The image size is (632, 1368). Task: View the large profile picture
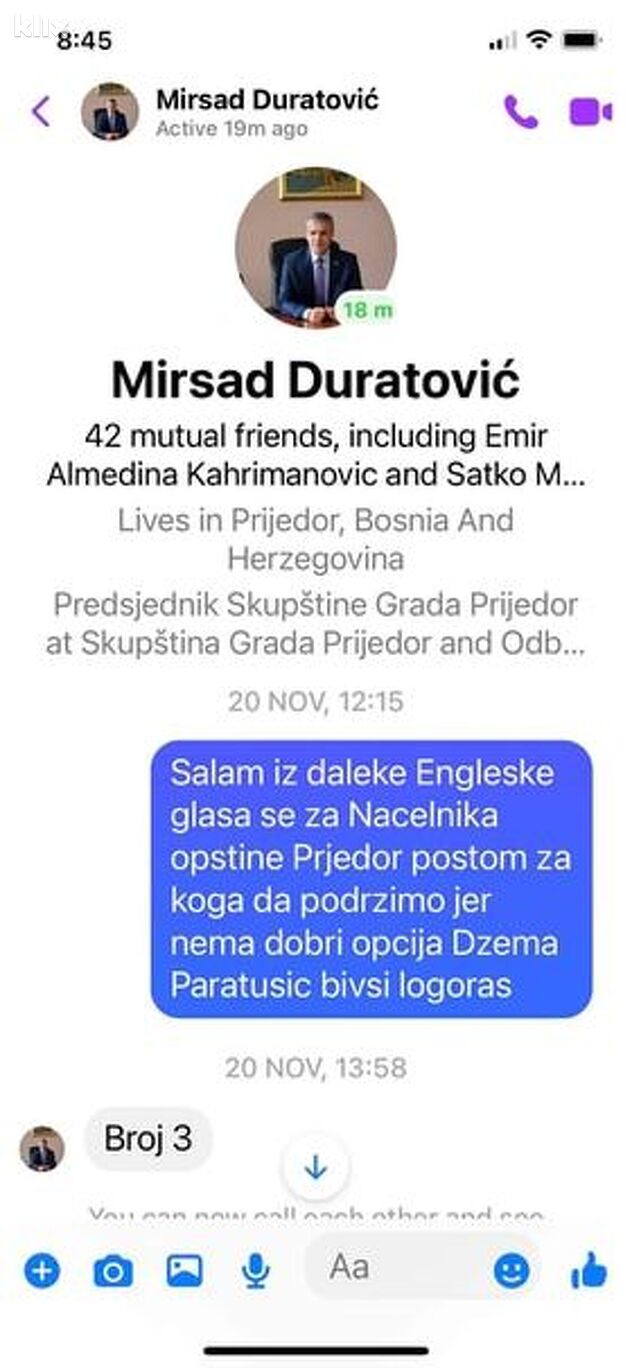(315, 247)
